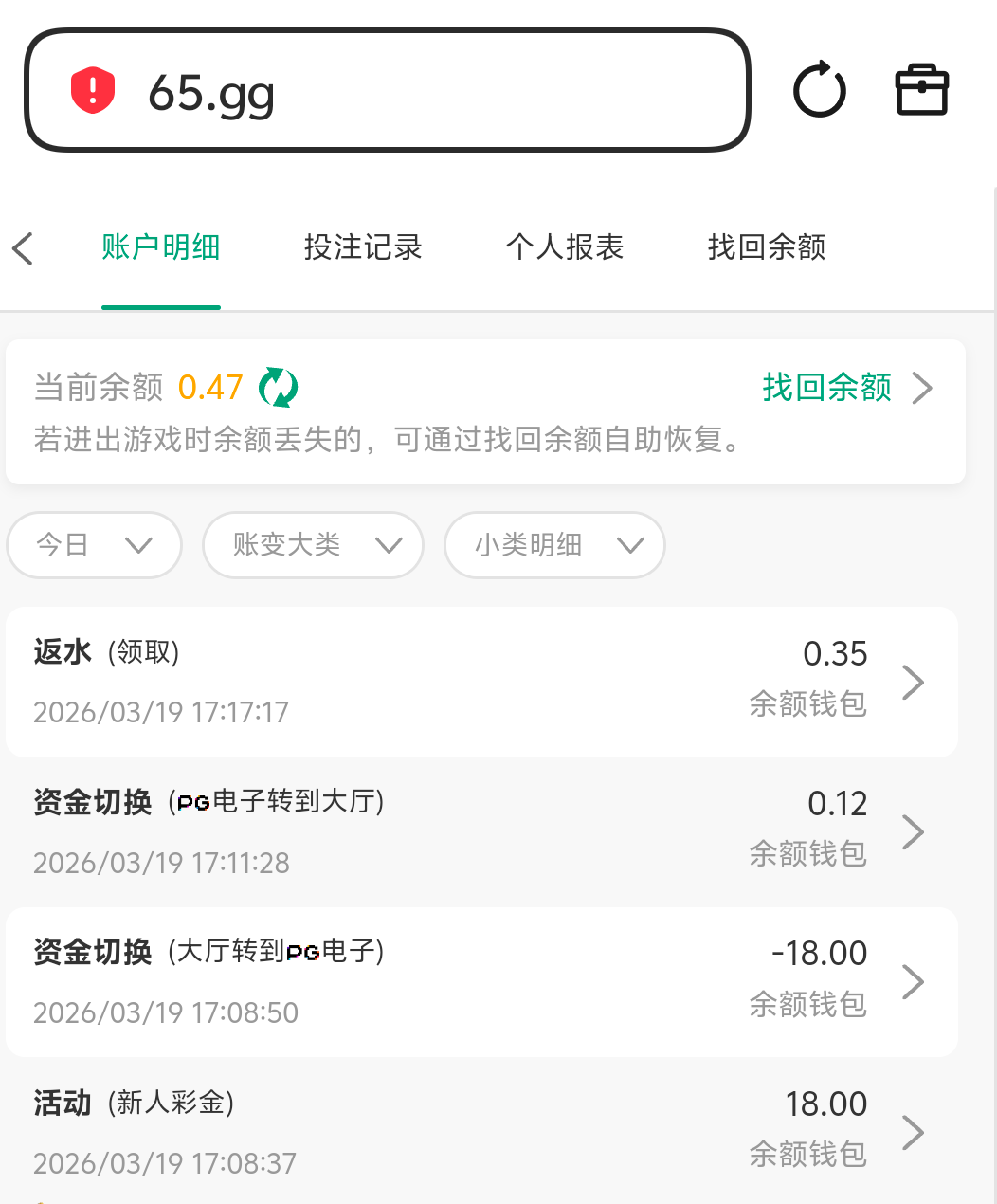Reload the page with the refresh icon
997x1204 pixels.
coord(819,91)
